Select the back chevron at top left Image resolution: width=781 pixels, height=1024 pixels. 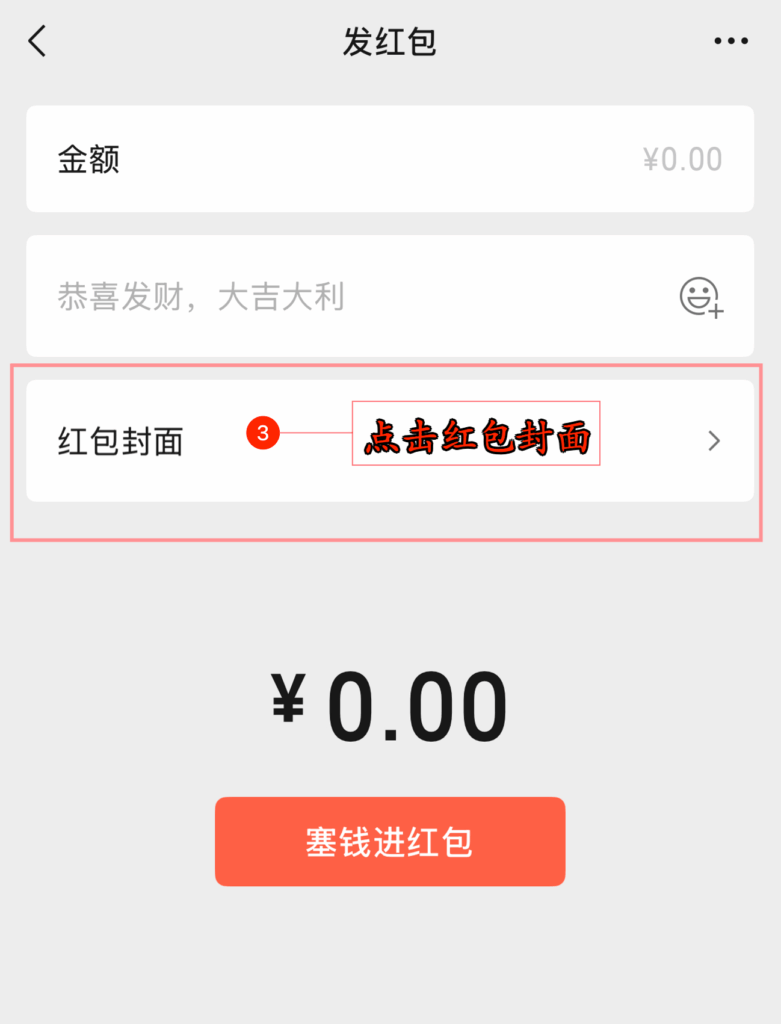tap(37, 42)
